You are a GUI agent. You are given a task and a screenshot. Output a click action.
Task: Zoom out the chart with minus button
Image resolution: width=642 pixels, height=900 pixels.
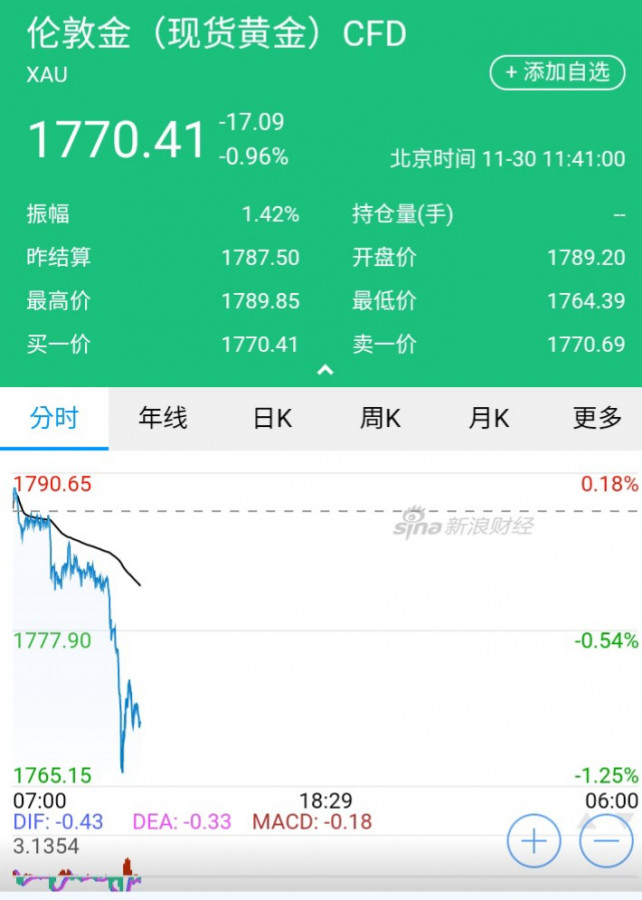click(x=606, y=841)
